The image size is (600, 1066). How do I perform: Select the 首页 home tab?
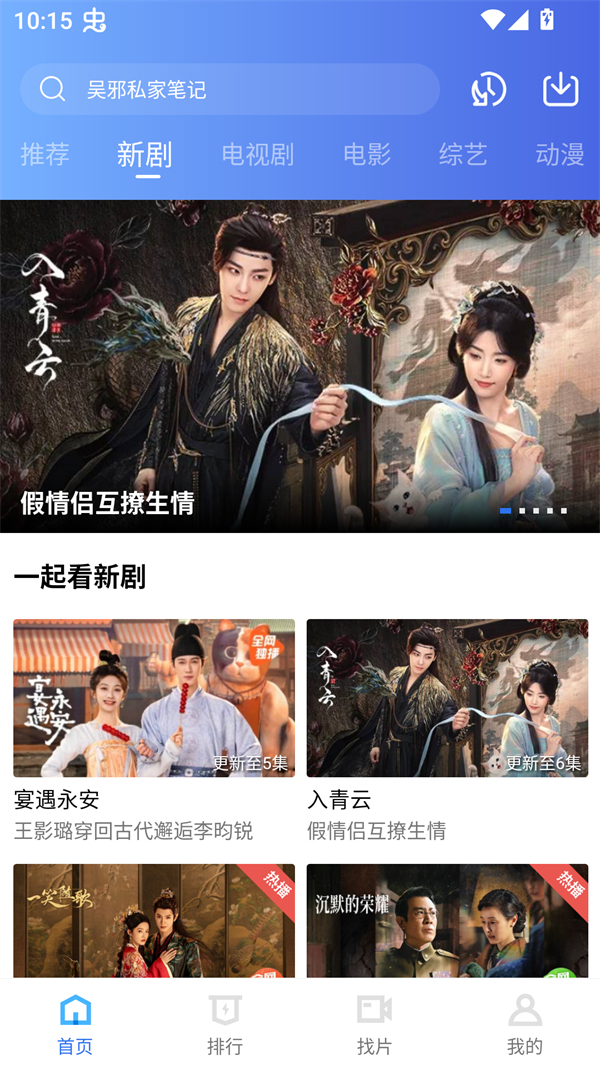[x=75, y=1024]
